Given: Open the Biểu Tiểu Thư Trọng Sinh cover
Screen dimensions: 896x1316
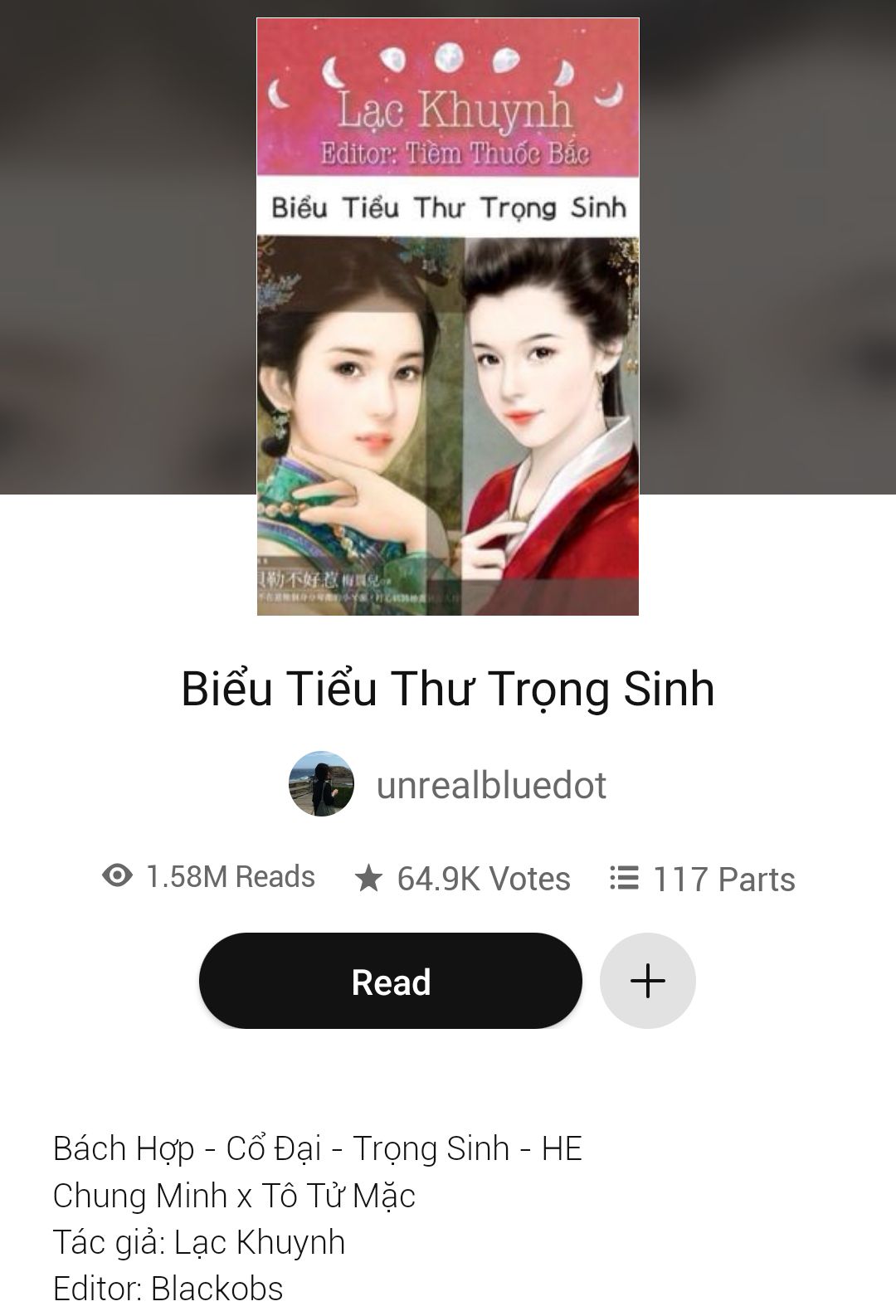Looking at the screenshot, I should click(448, 316).
